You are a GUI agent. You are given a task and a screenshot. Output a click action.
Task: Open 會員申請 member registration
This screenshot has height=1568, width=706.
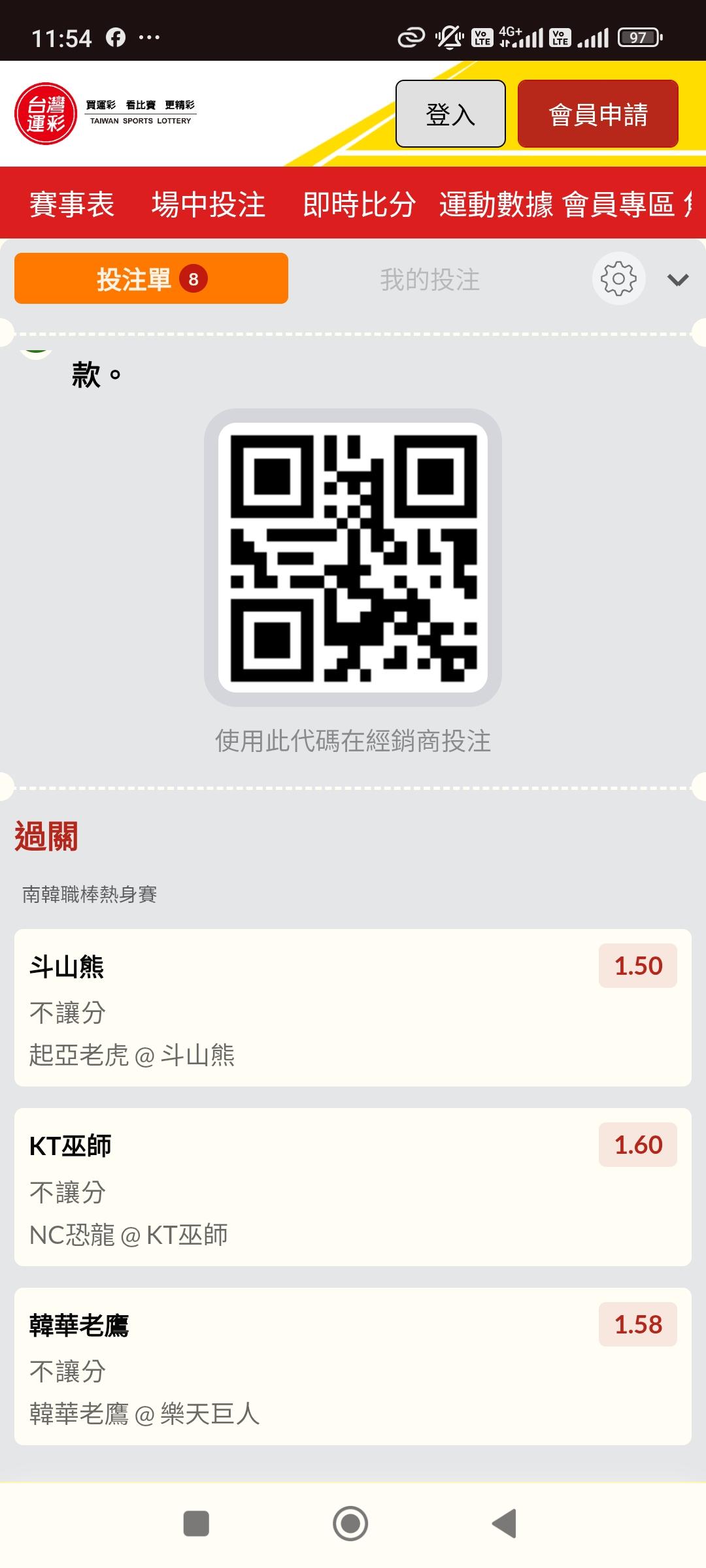coord(597,114)
